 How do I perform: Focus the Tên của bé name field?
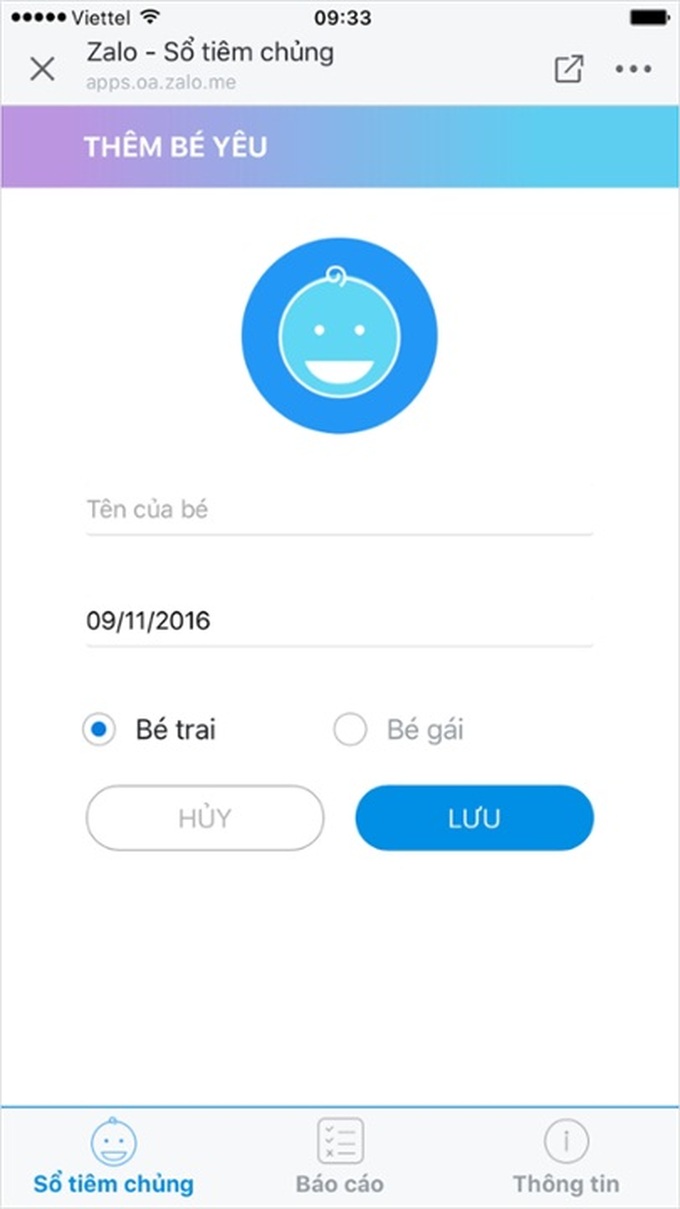340,510
